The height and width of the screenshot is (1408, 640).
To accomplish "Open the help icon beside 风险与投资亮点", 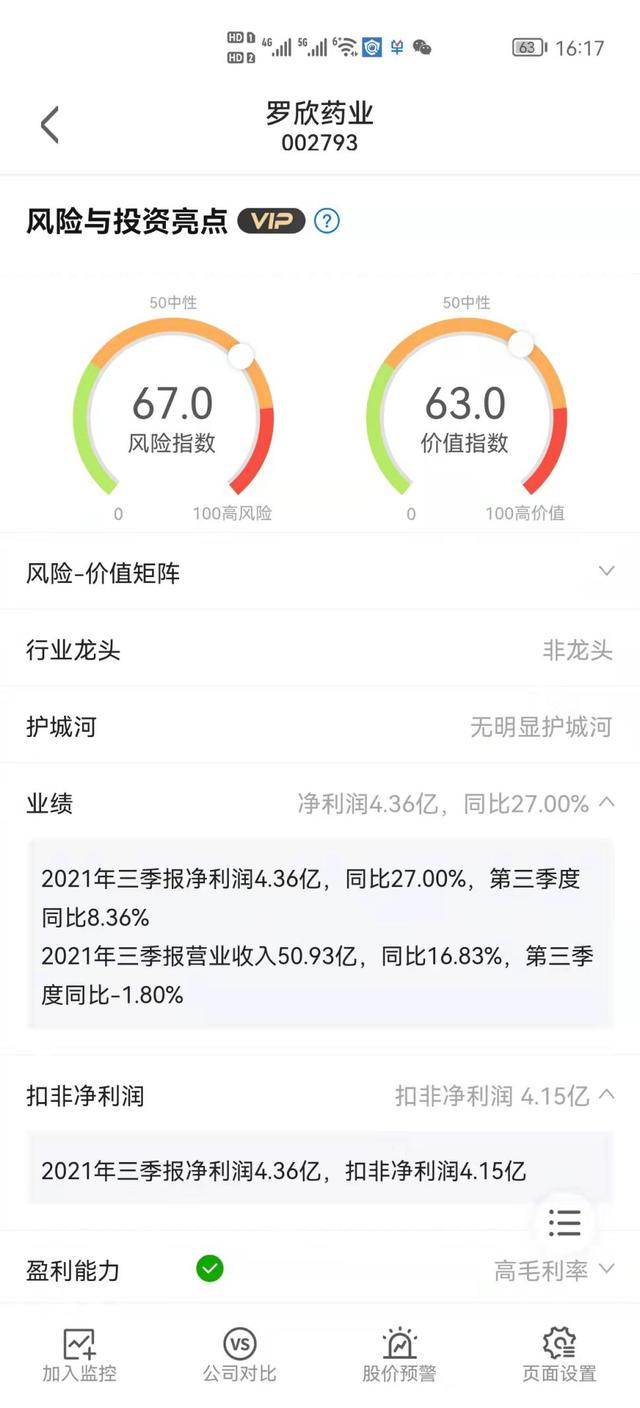I will point(327,221).
